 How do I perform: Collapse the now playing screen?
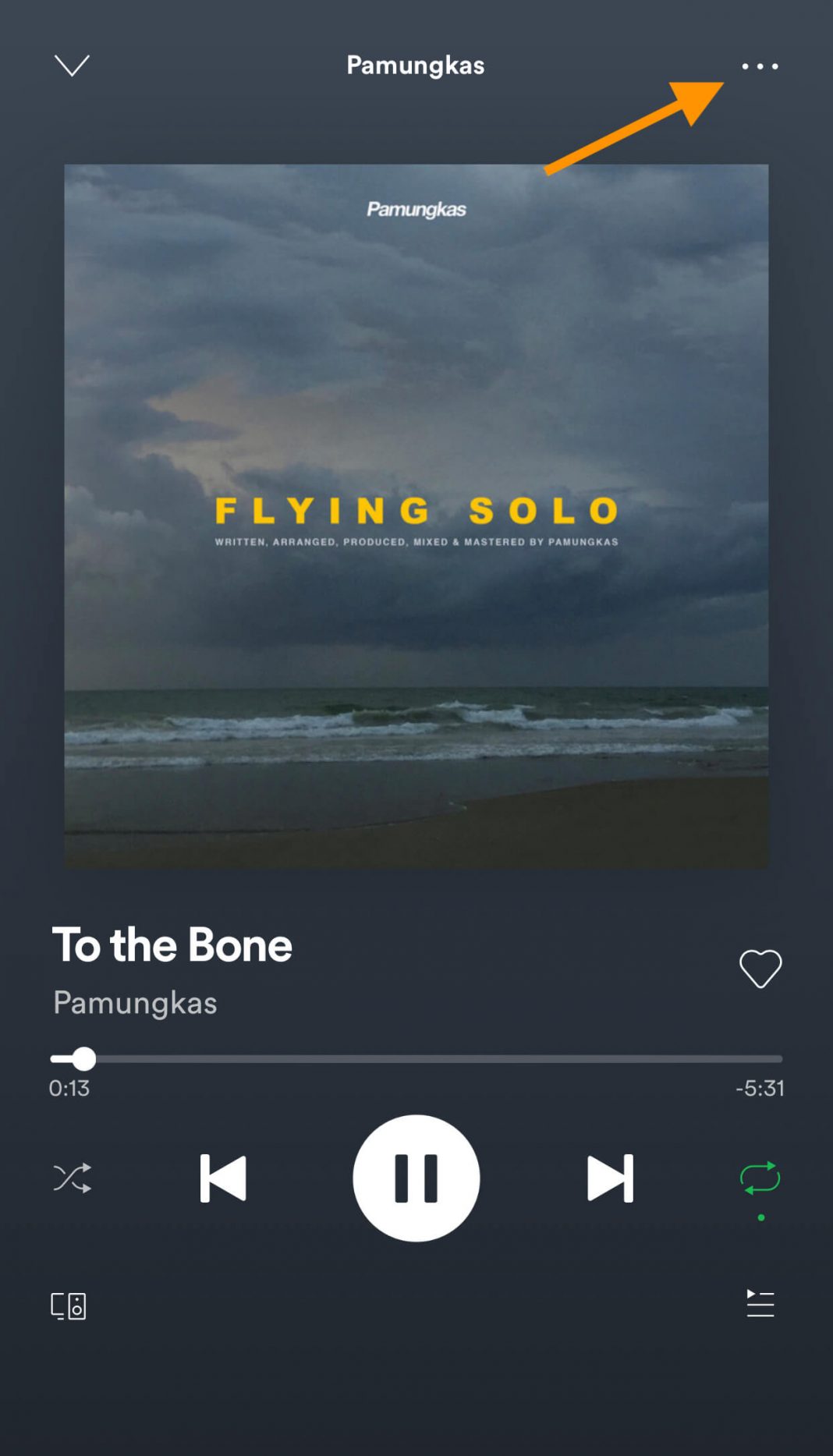(x=72, y=66)
